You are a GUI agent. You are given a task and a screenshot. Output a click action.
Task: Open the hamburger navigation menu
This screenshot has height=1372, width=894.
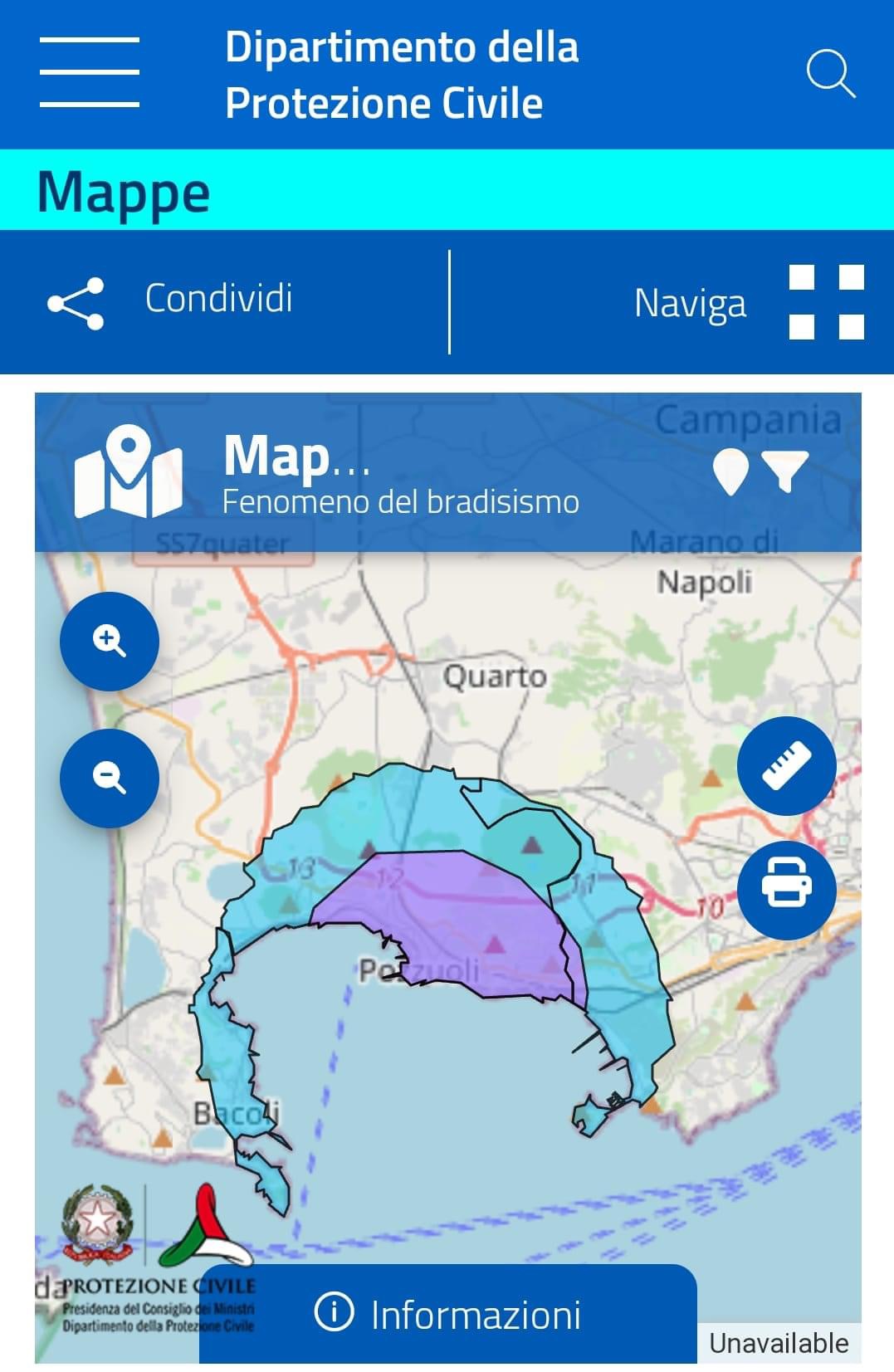(x=89, y=72)
